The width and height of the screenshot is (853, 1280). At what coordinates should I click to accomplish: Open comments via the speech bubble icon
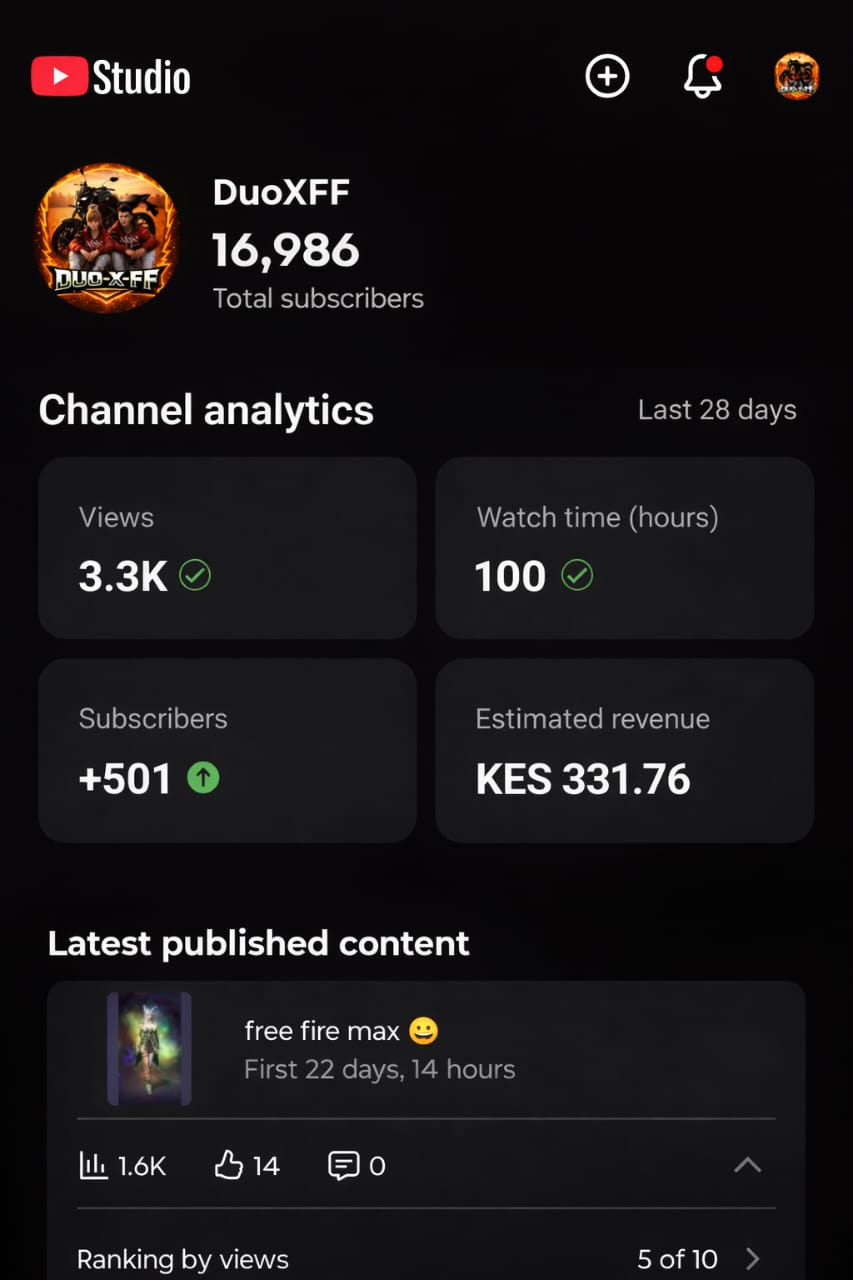tap(345, 1165)
